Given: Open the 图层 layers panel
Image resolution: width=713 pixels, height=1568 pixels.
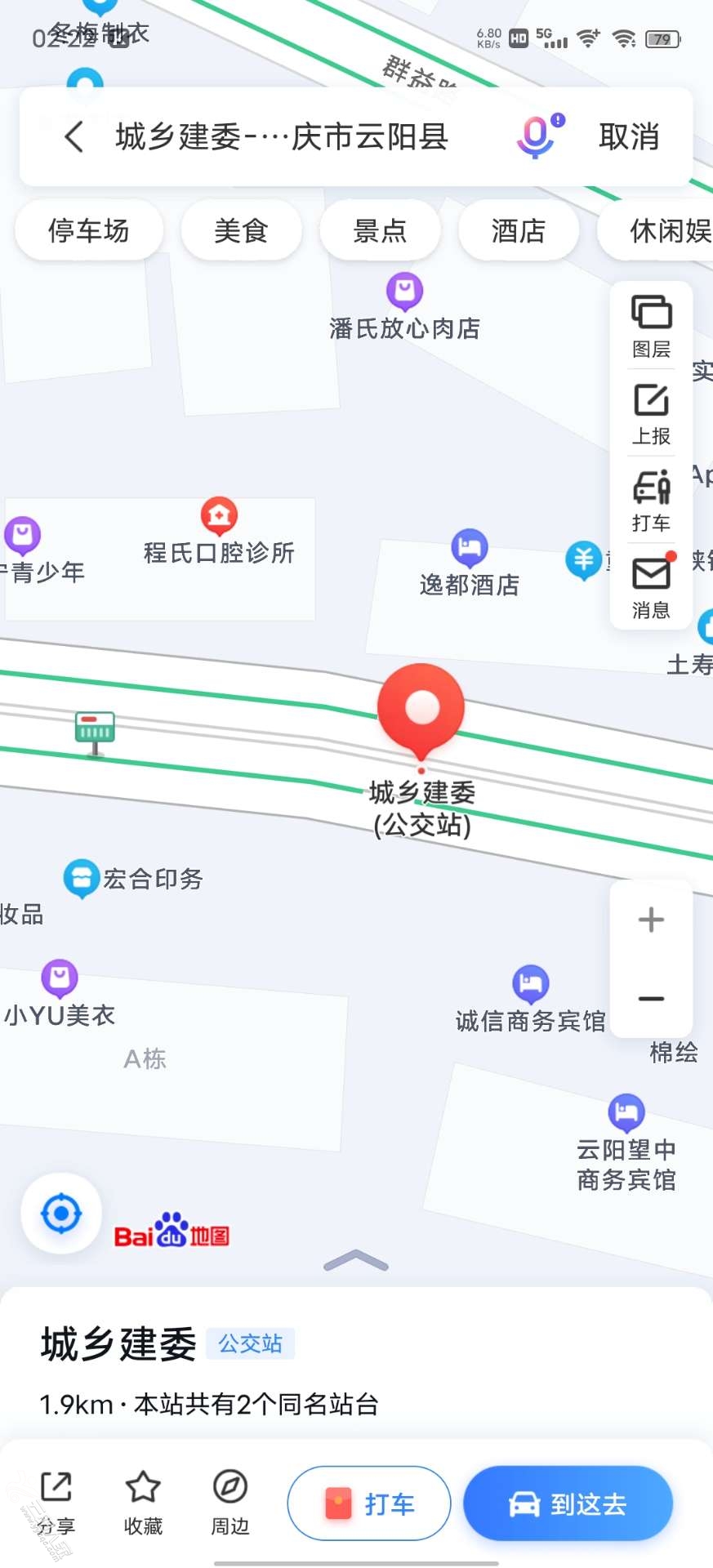Looking at the screenshot, I should (x=651, y=326).
